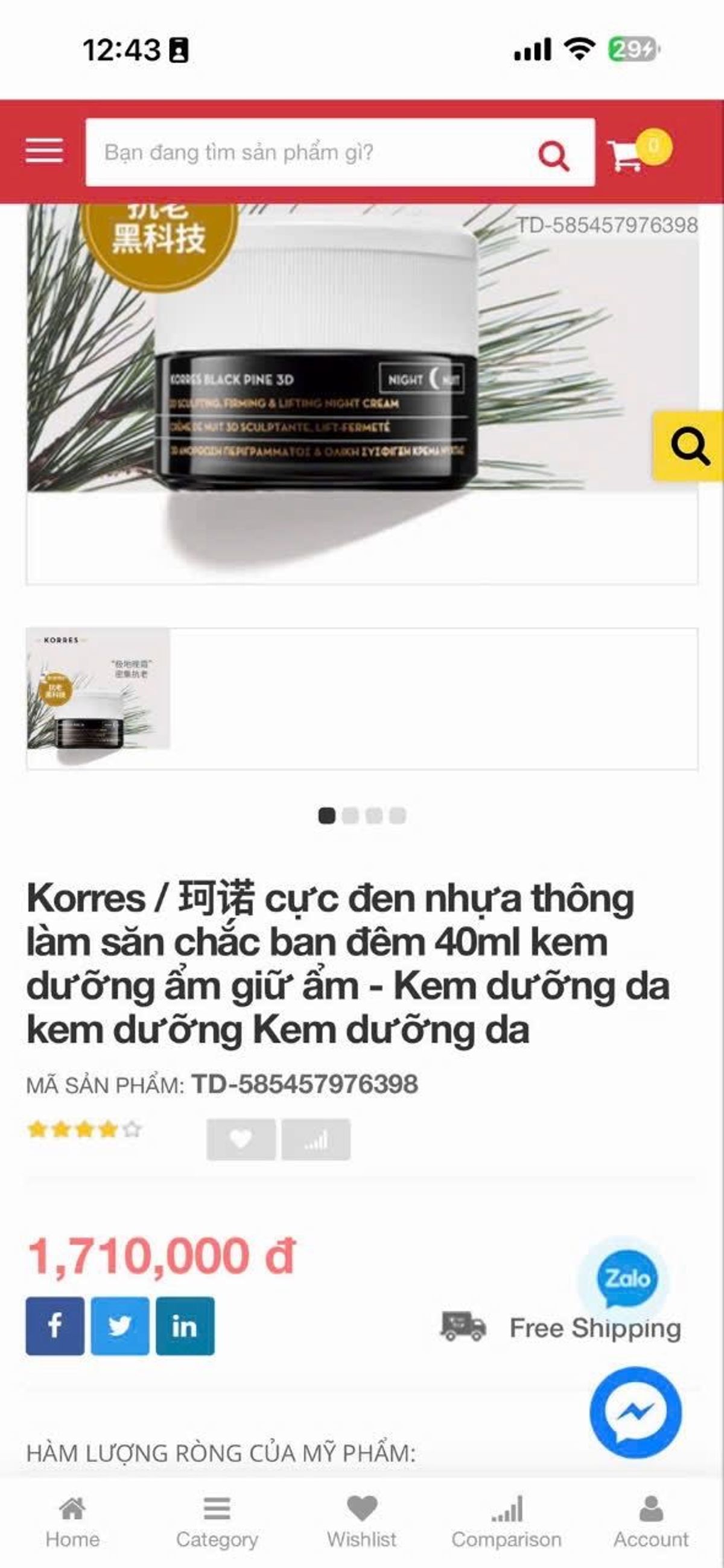The width and height of the screenshot is (724, 1568).
Task: Jump to the second image slide dot
Action: point(350,816)
